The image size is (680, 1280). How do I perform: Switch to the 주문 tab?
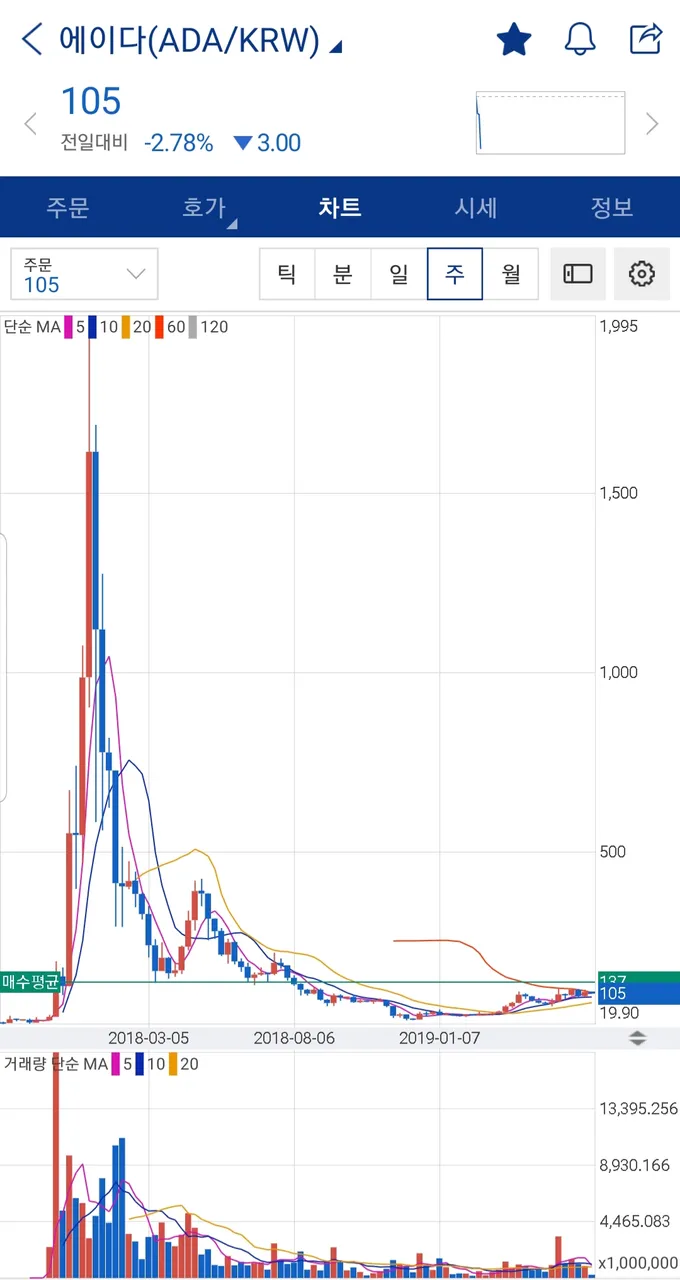[x=68, y=208]
